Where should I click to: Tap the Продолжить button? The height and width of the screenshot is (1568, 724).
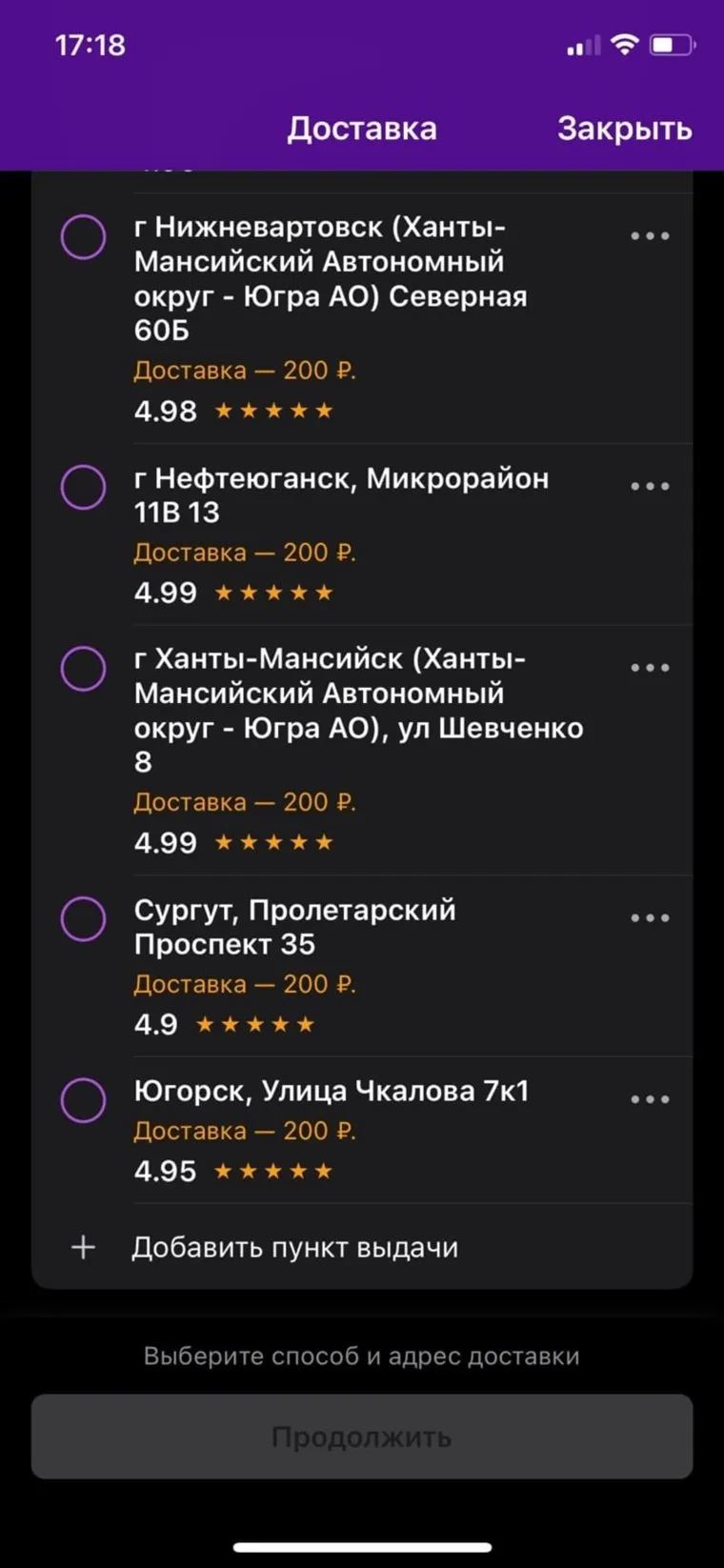[362, 1437]
